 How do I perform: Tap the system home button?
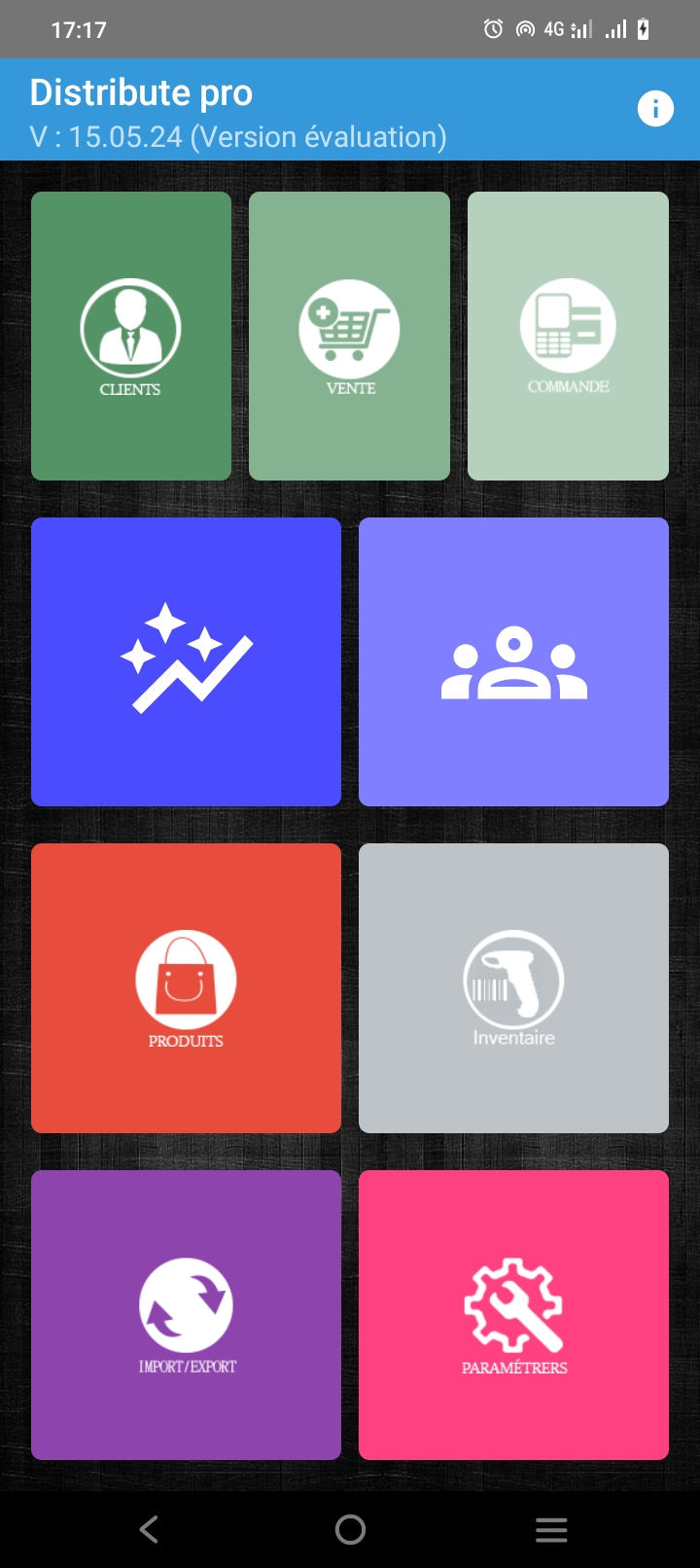[350, 1529]
